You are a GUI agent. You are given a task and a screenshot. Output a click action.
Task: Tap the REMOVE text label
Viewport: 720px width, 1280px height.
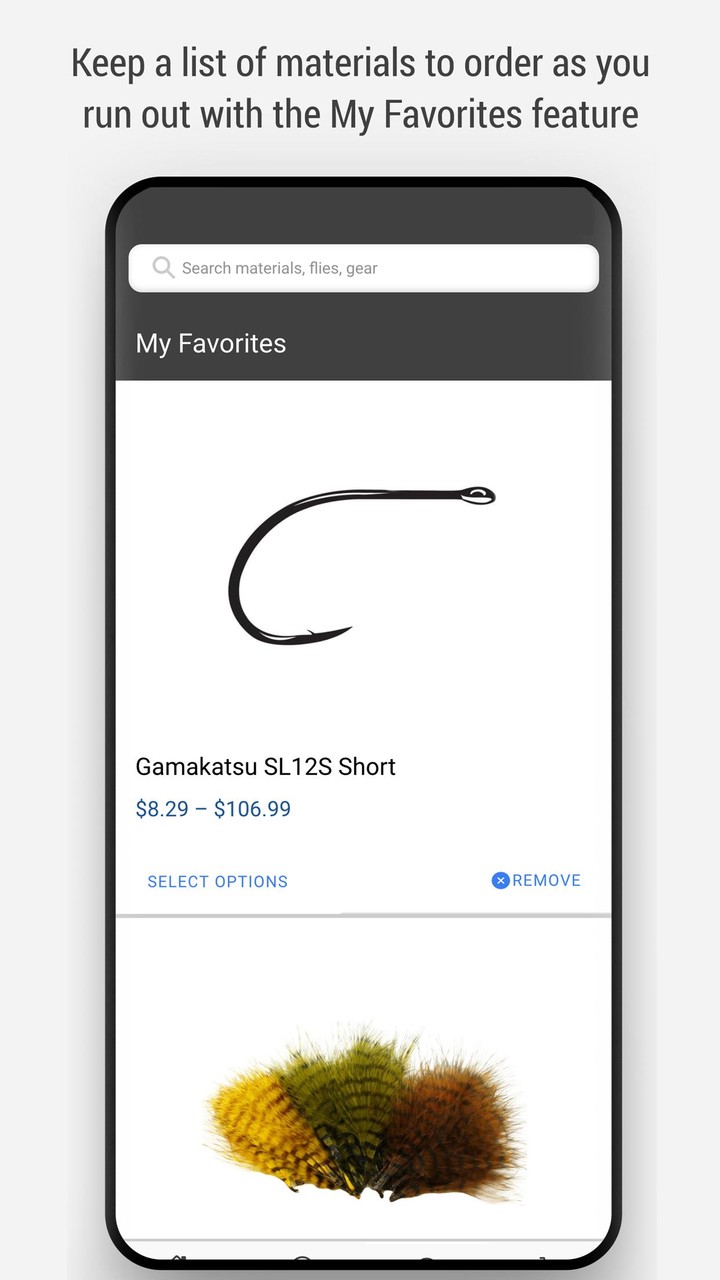(x=546, y=880)
